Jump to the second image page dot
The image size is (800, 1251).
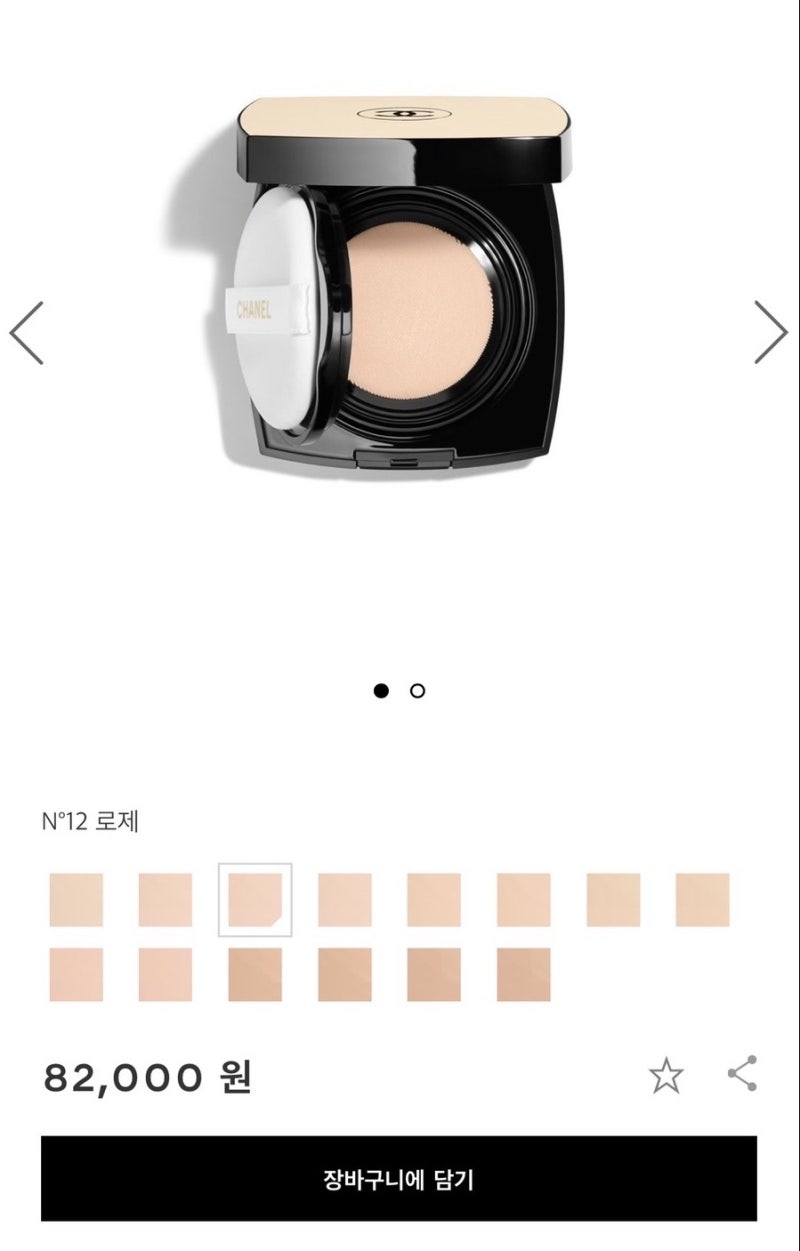click(417, 690)
